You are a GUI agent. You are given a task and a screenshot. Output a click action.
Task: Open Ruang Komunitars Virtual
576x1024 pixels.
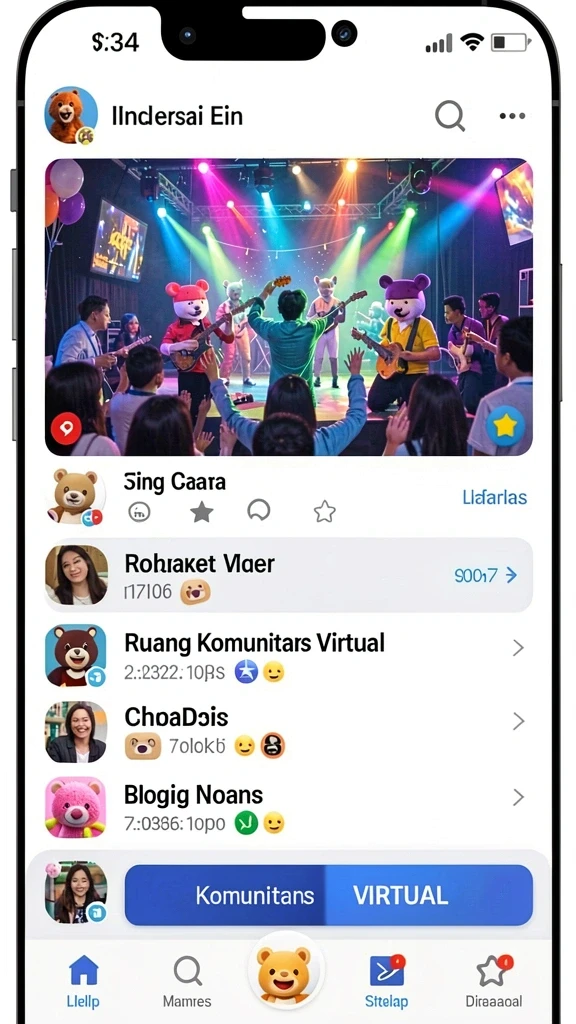pyautogui.click(x=289, y=656)
